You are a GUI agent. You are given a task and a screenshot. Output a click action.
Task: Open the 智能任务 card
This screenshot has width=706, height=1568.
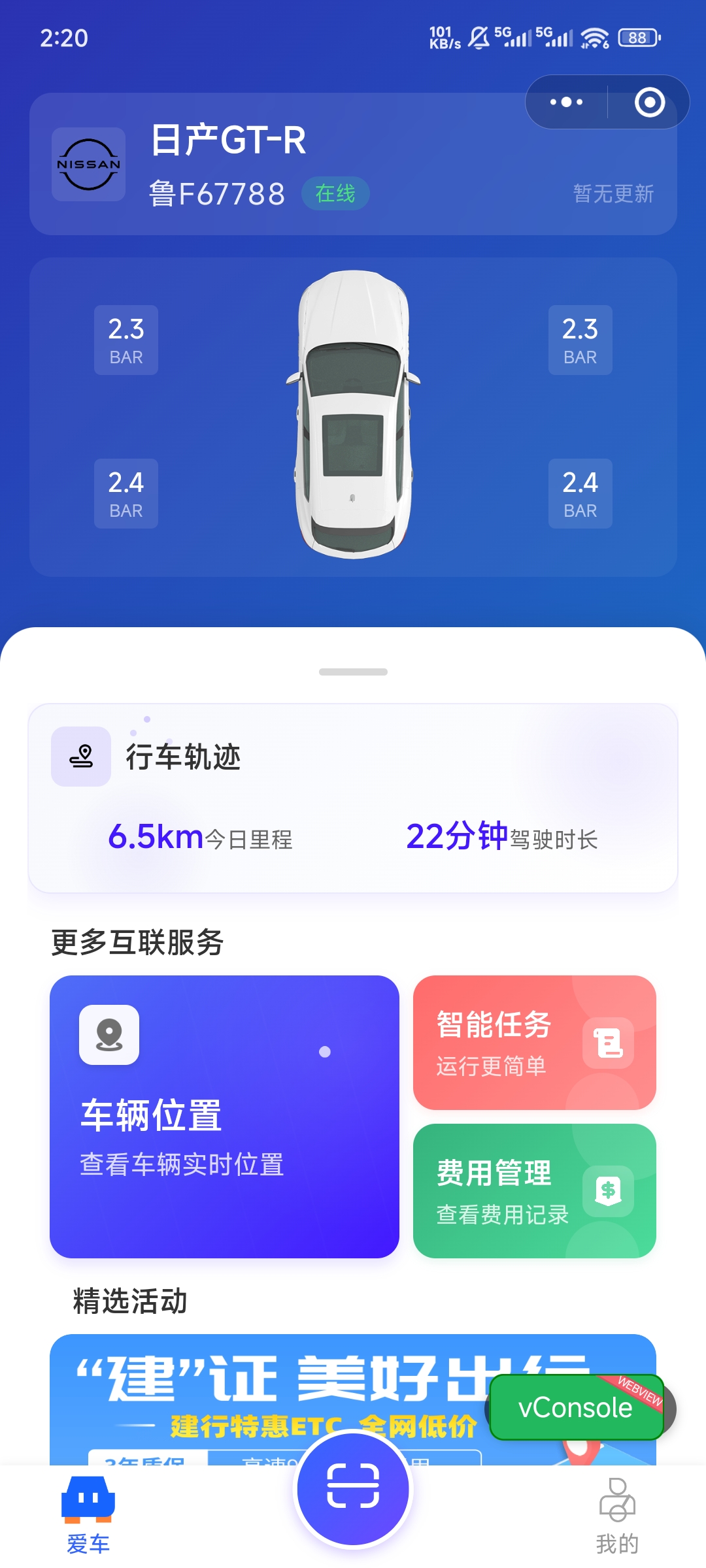534,1042
